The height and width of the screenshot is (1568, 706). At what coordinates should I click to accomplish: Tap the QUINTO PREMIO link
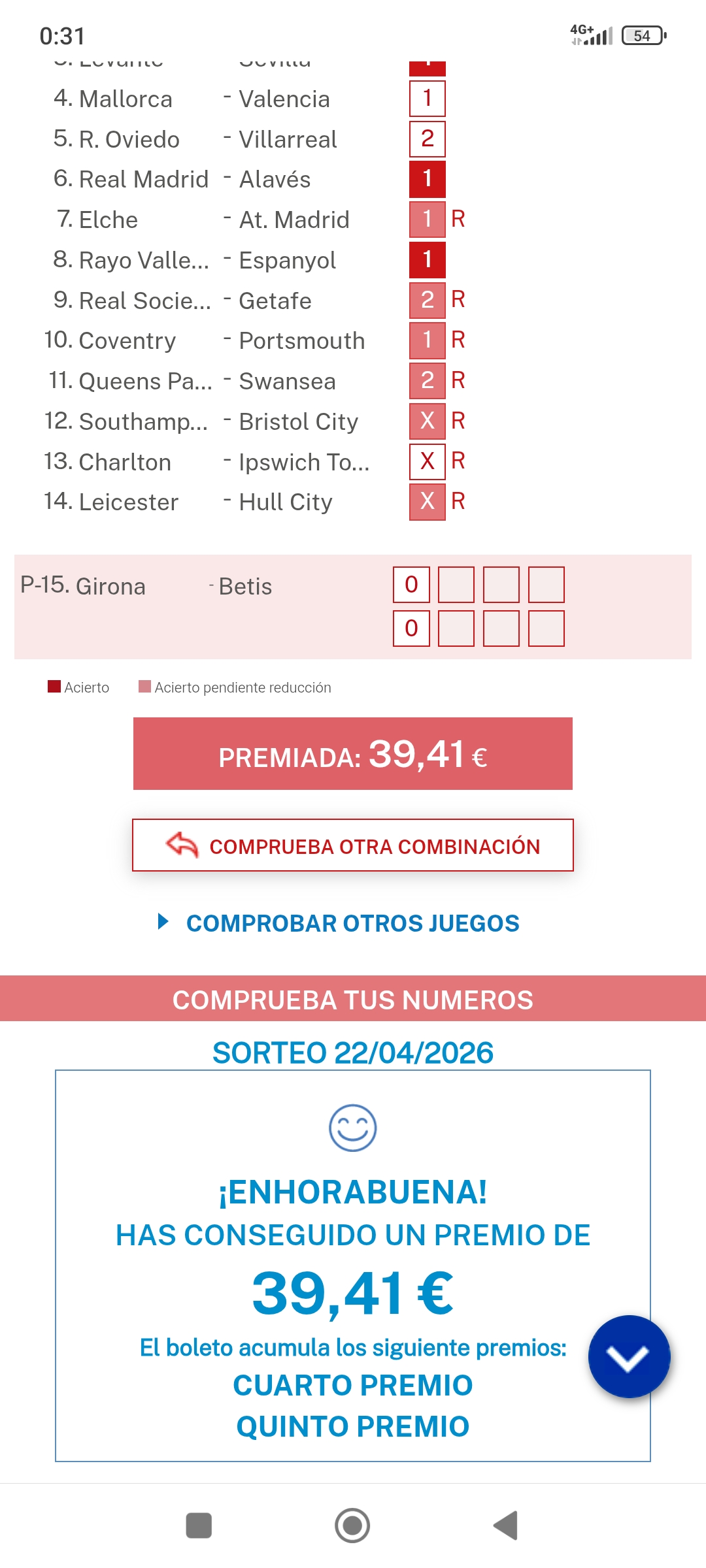(353, 1424)
